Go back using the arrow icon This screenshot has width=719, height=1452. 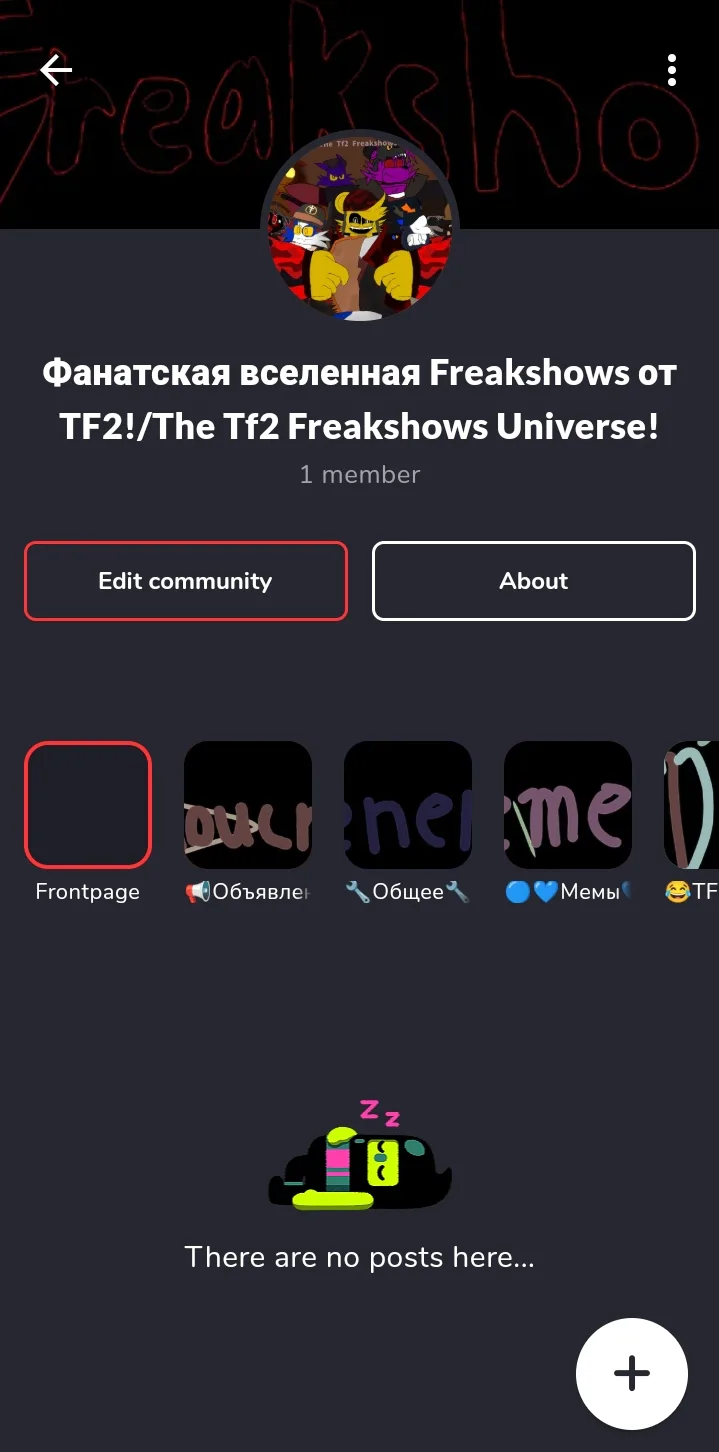(x=56, y=69)
